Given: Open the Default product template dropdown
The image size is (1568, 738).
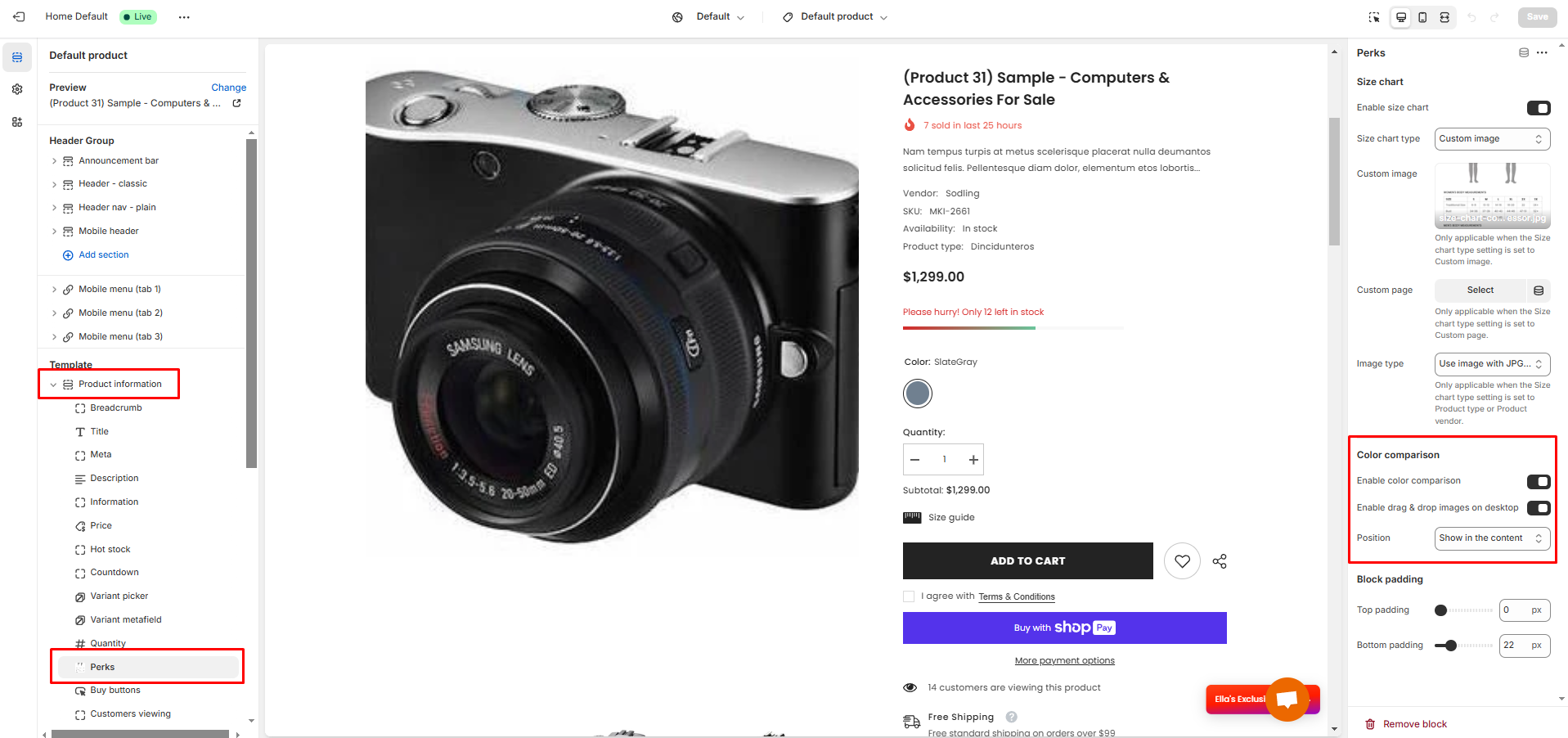Looking at the screenshot, I should point(835,16).
